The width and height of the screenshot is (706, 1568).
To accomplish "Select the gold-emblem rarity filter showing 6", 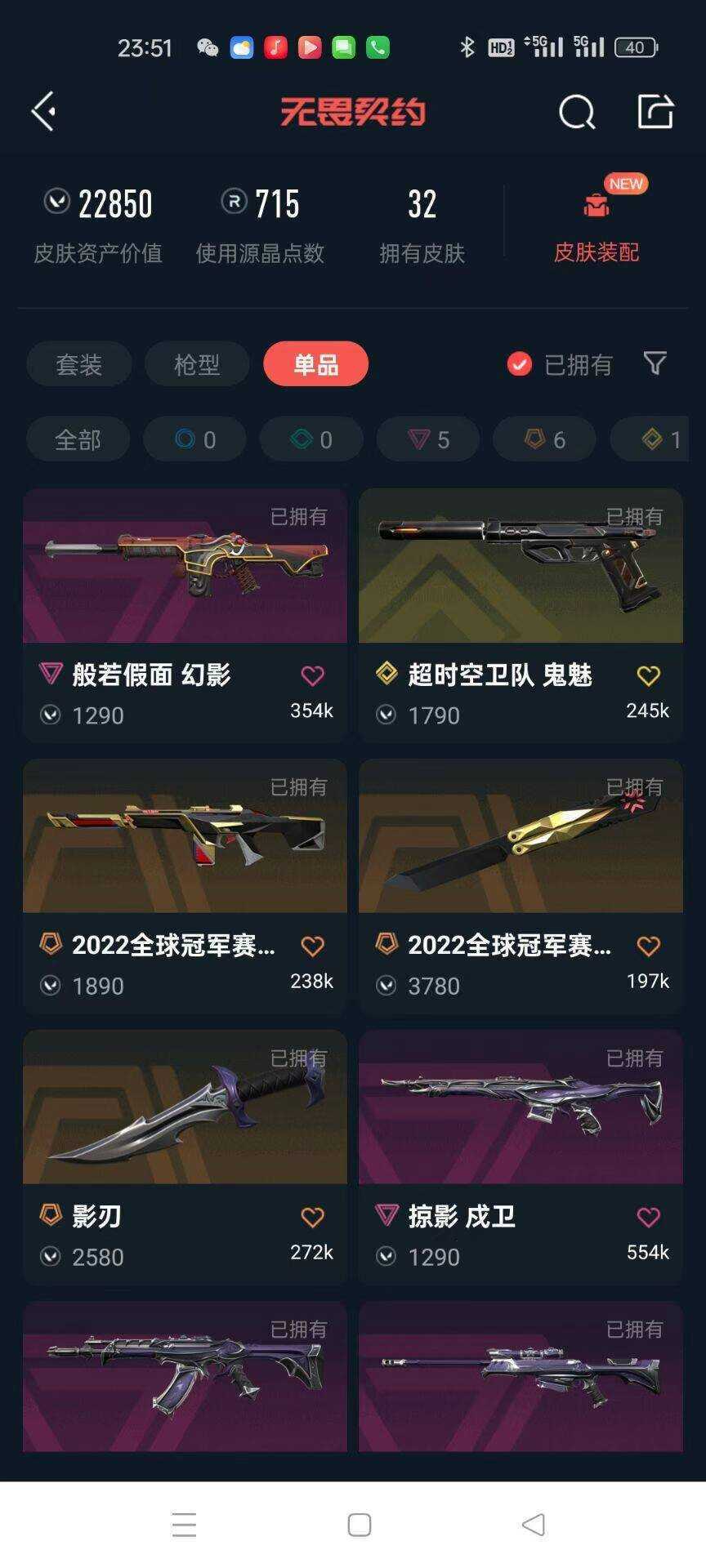I will tap(543, 439).
